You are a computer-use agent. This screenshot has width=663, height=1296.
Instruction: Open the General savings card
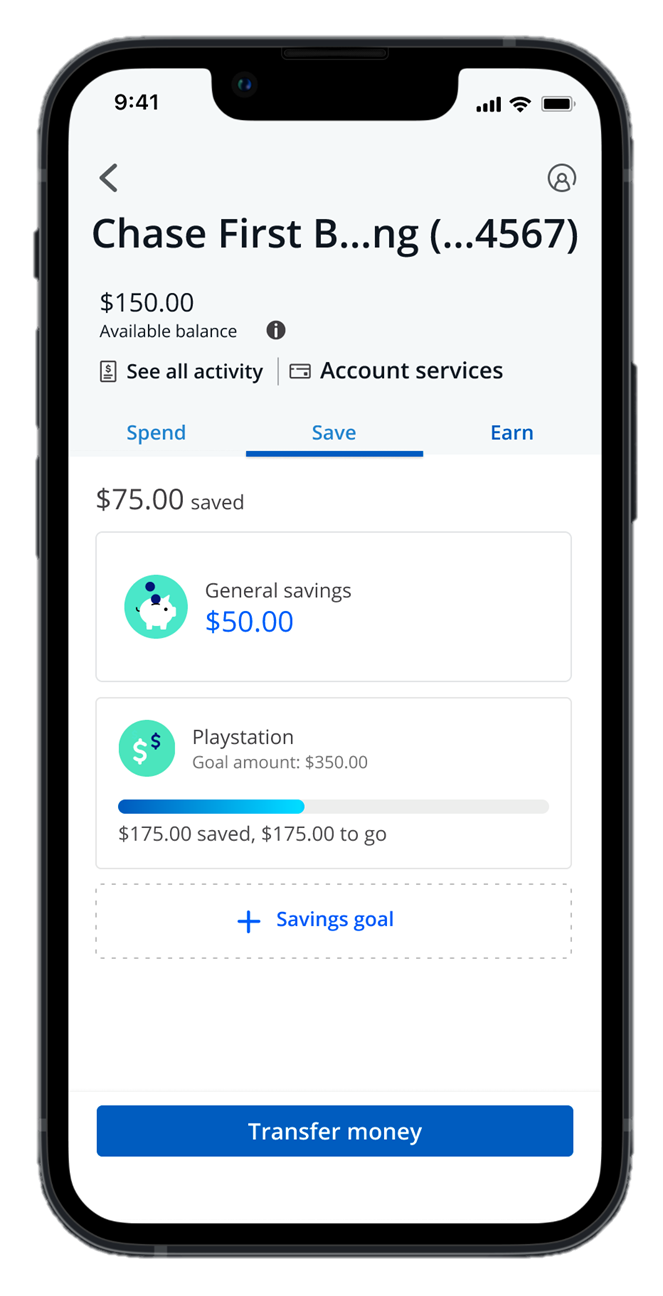[333, 607]
